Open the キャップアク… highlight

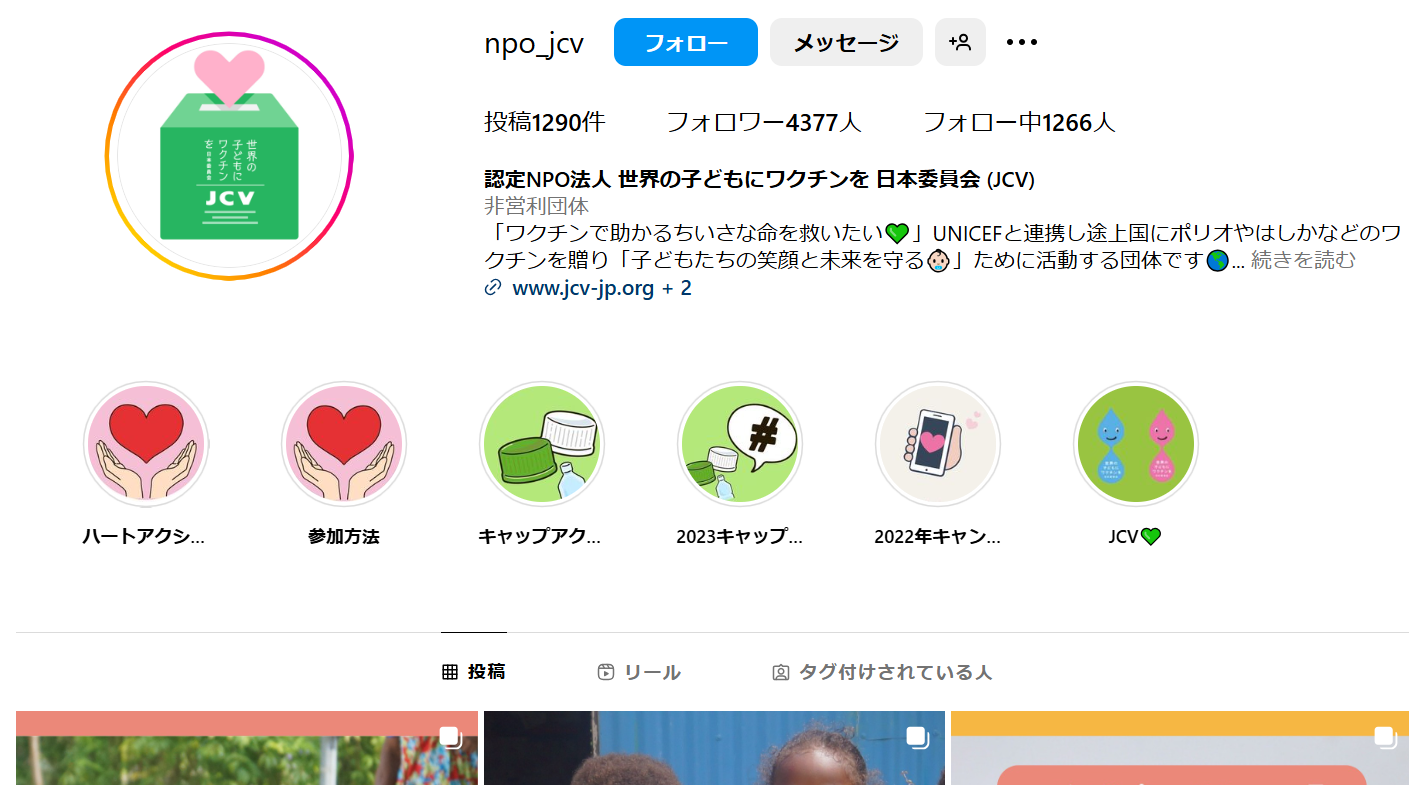(542, 444)
